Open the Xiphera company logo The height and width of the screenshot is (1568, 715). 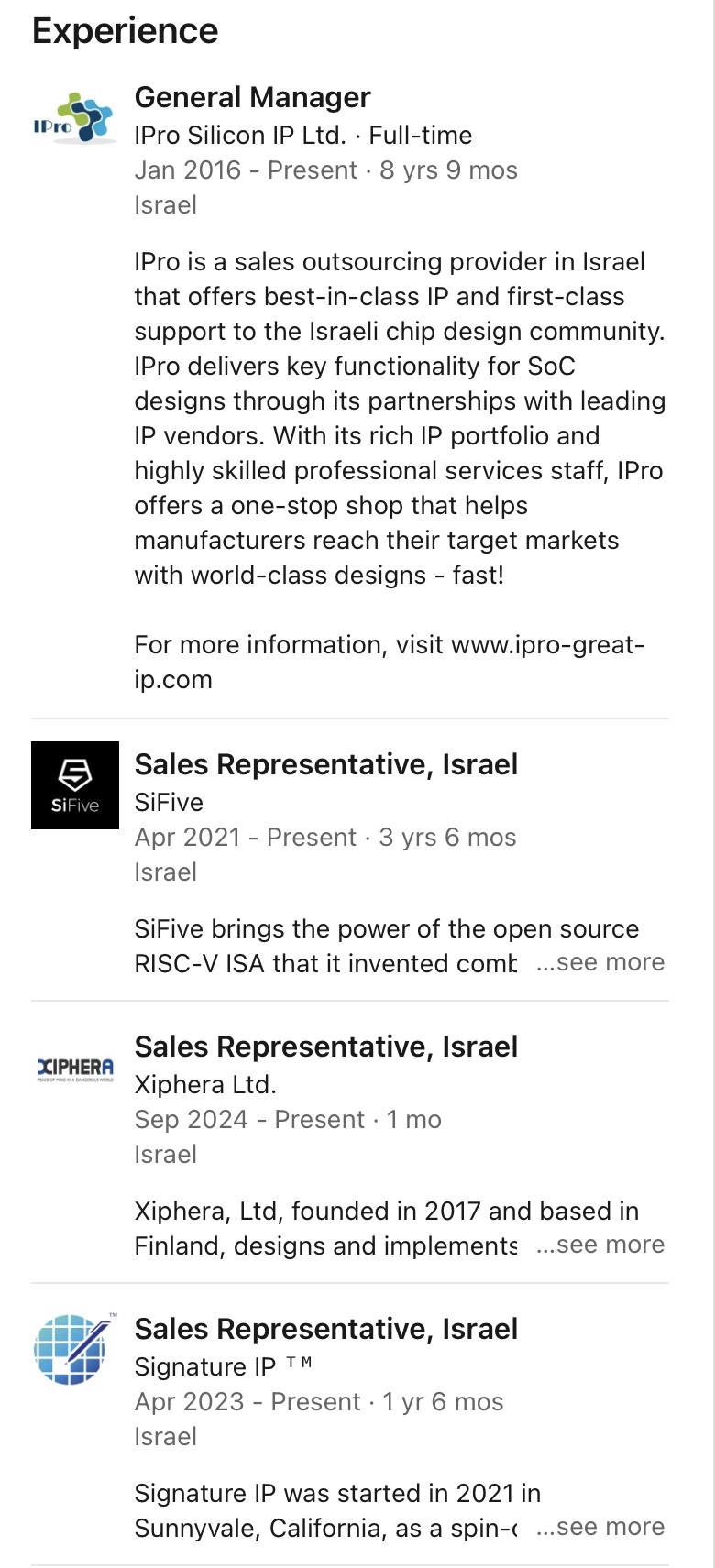(x=75, y=1069)
